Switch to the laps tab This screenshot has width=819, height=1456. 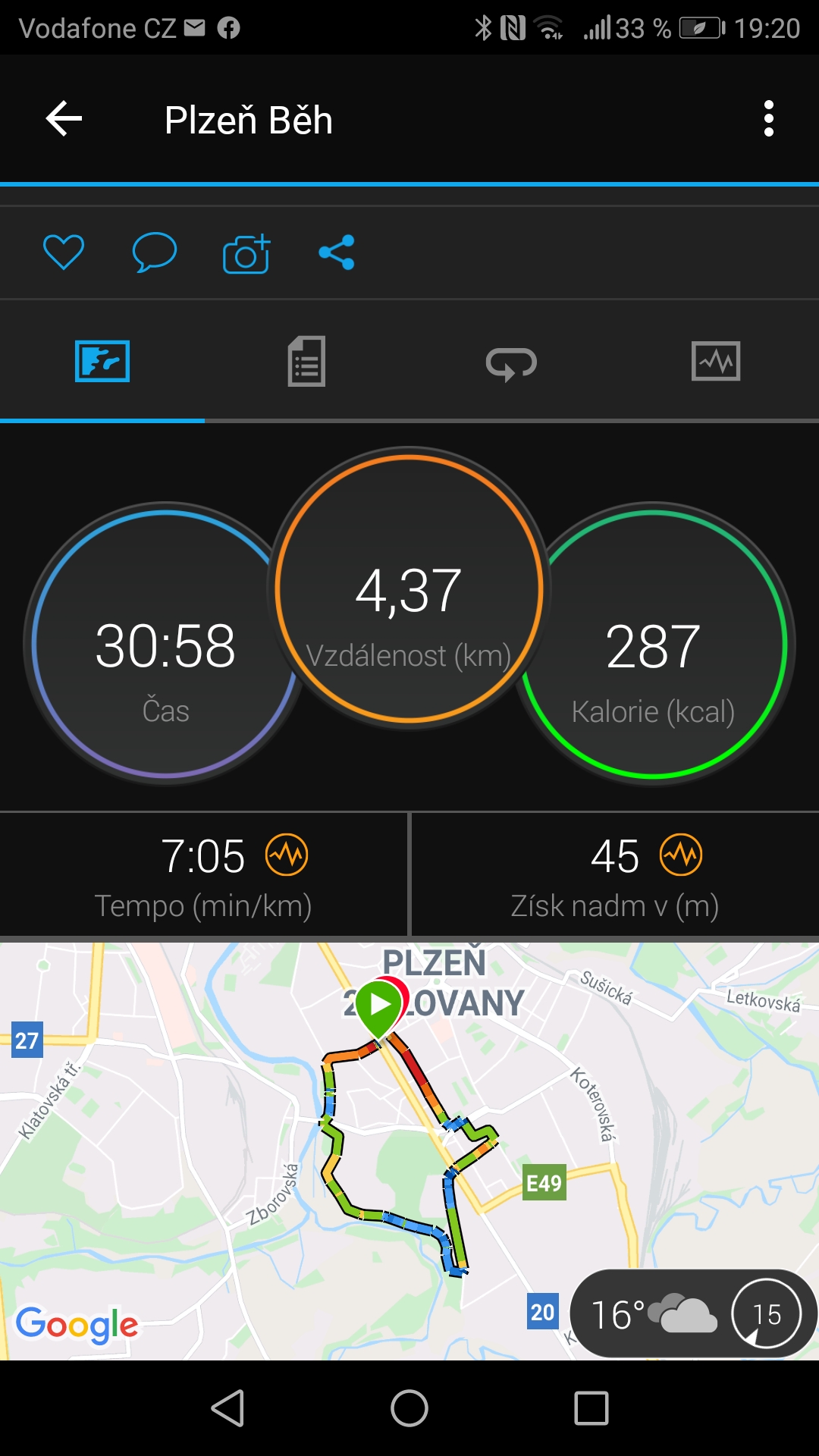point(511,363)
